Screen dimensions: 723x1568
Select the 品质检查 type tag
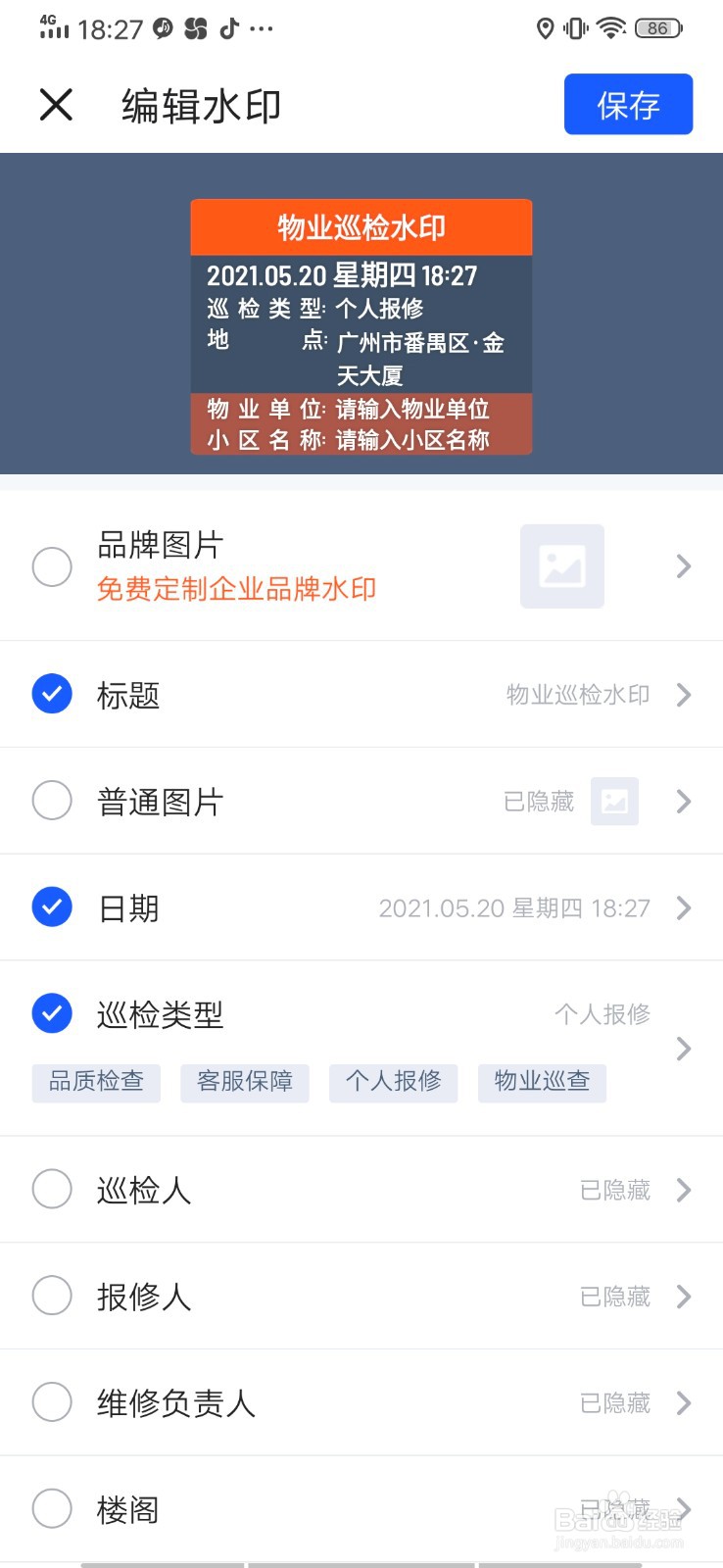[95, 1083]
